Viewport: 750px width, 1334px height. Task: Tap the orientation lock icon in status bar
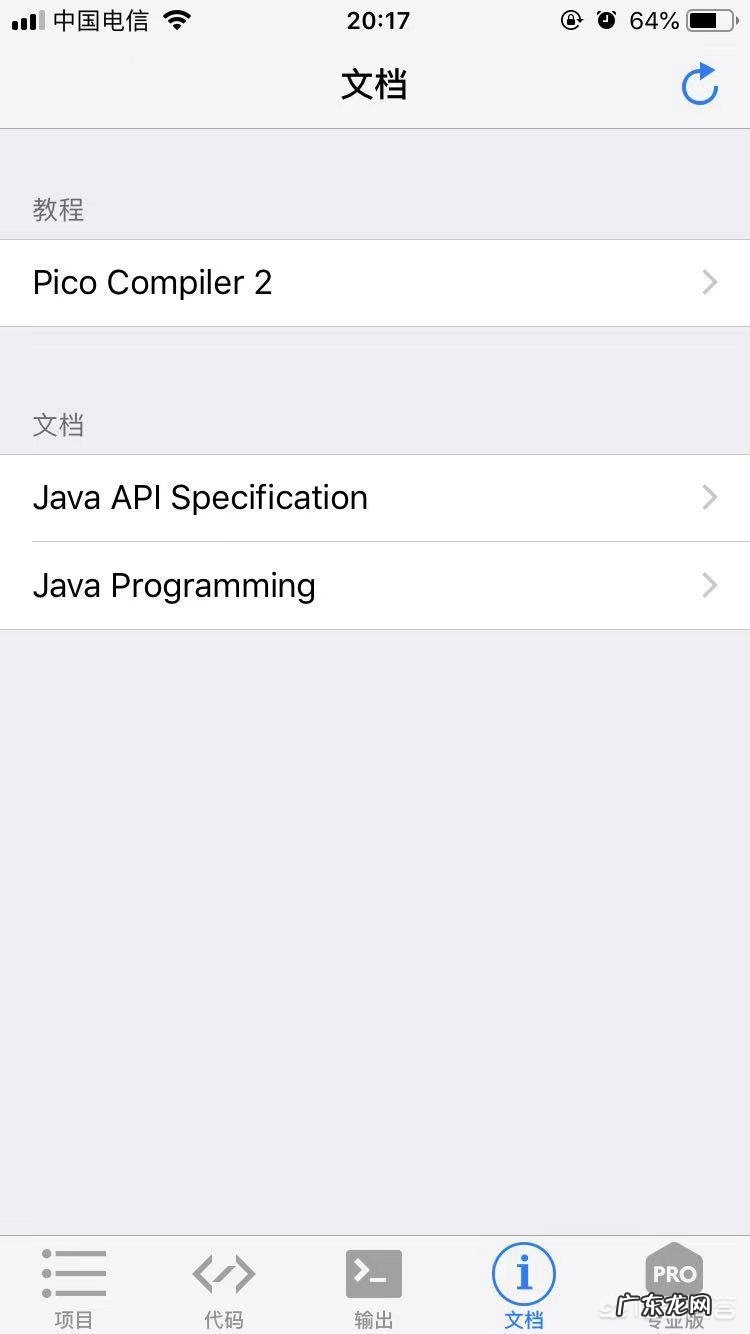coord(570,19)
